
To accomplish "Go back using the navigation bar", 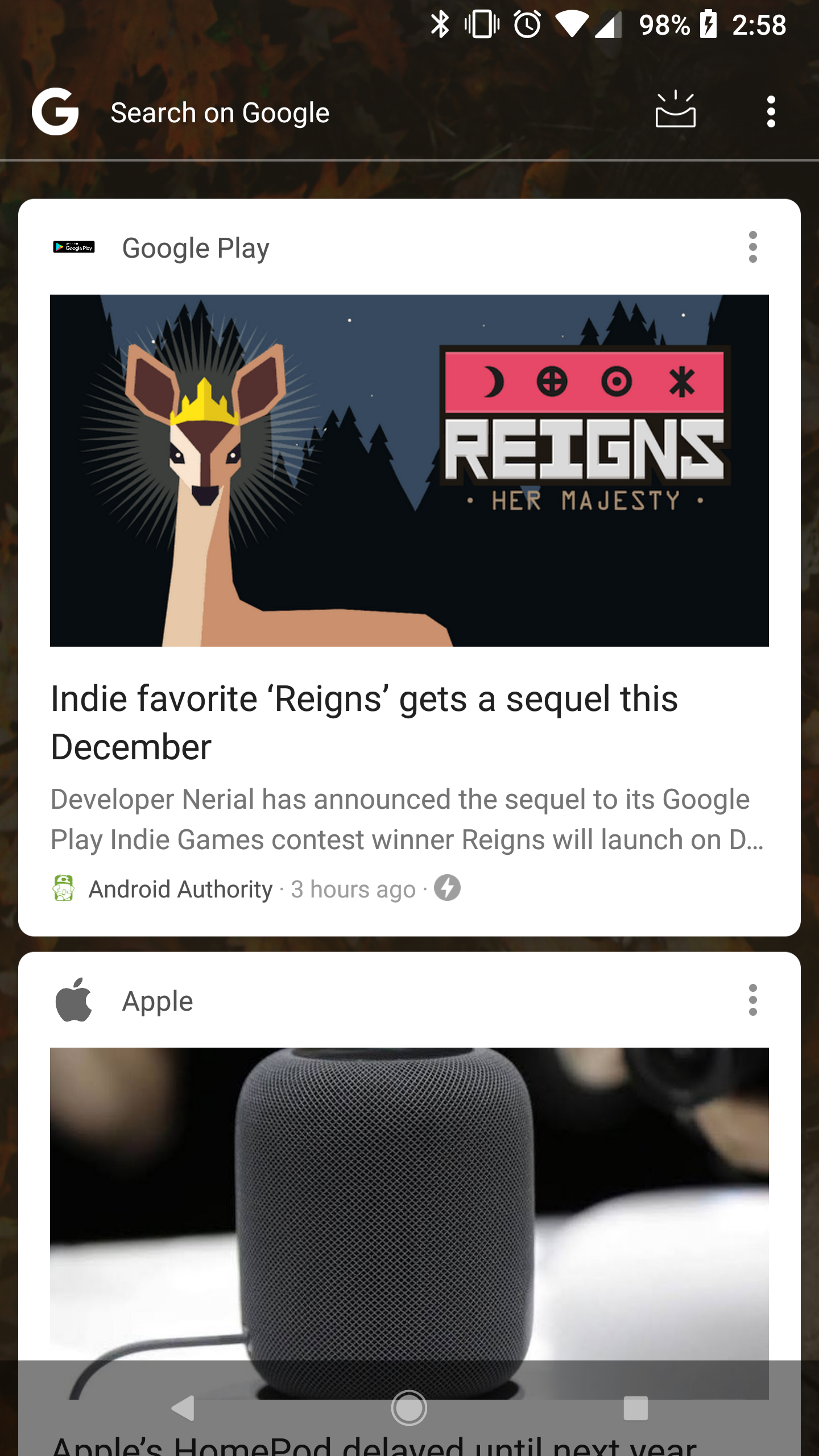I will point(183,1408).
